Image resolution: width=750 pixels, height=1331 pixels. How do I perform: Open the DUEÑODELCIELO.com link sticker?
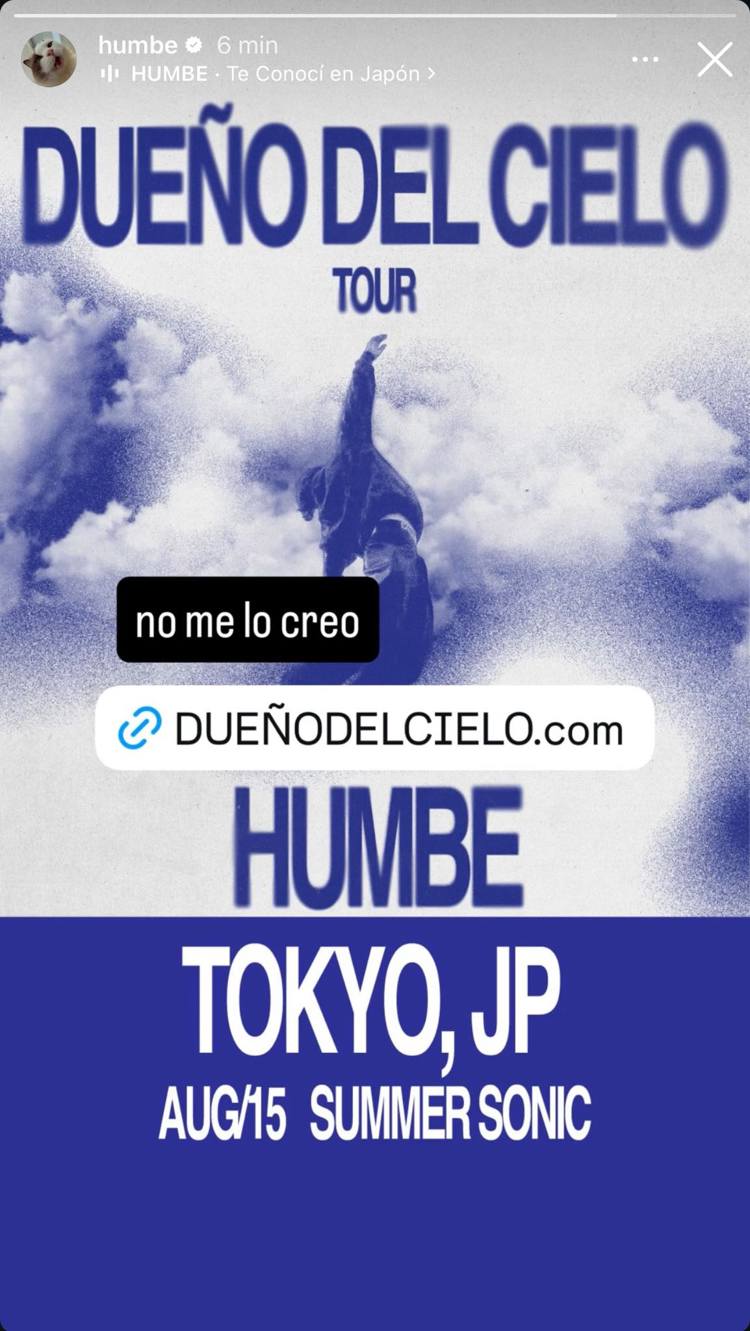click(375, 729)
